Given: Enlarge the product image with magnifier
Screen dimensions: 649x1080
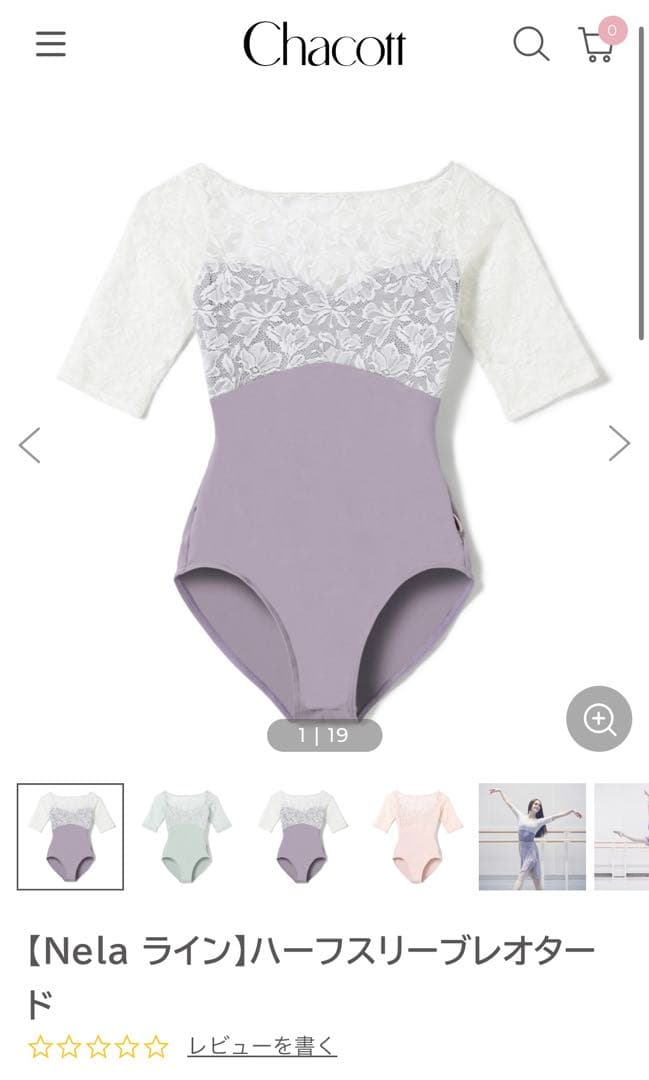Looking at the screenshot, I should click(x=599, y=718).
